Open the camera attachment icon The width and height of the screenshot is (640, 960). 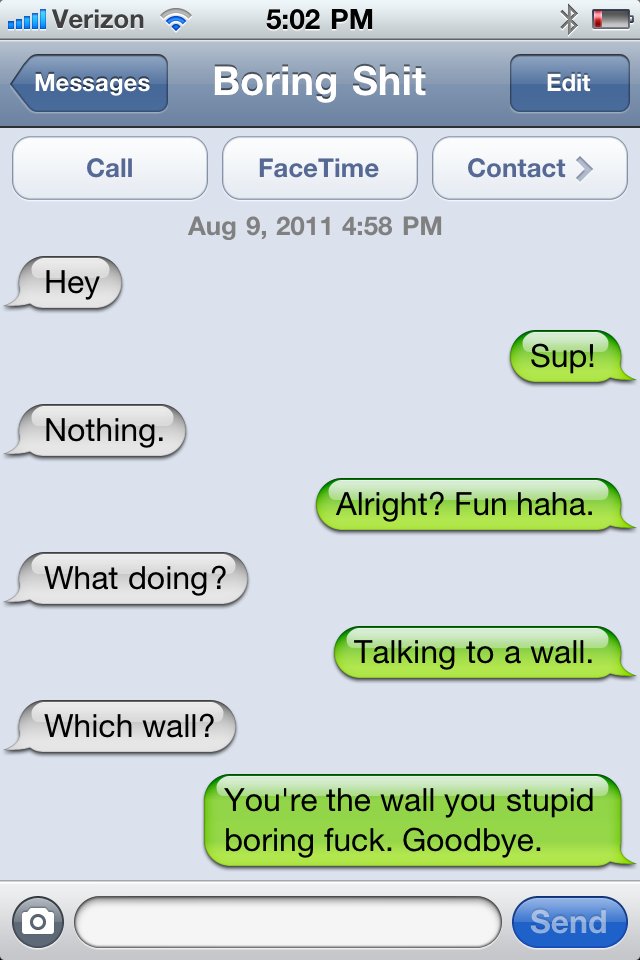(37, 922)
